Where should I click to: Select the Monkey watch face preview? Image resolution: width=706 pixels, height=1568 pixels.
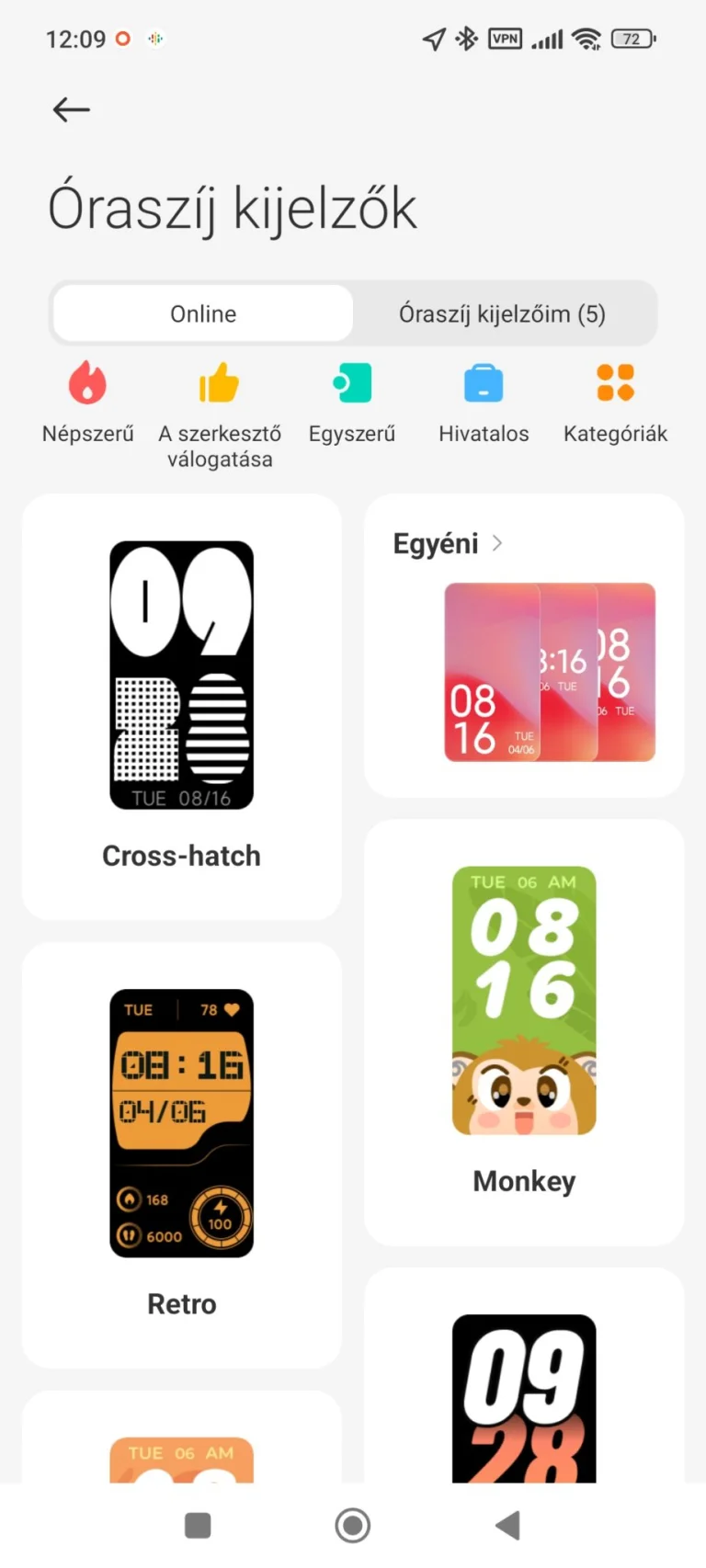(523, 1000)
